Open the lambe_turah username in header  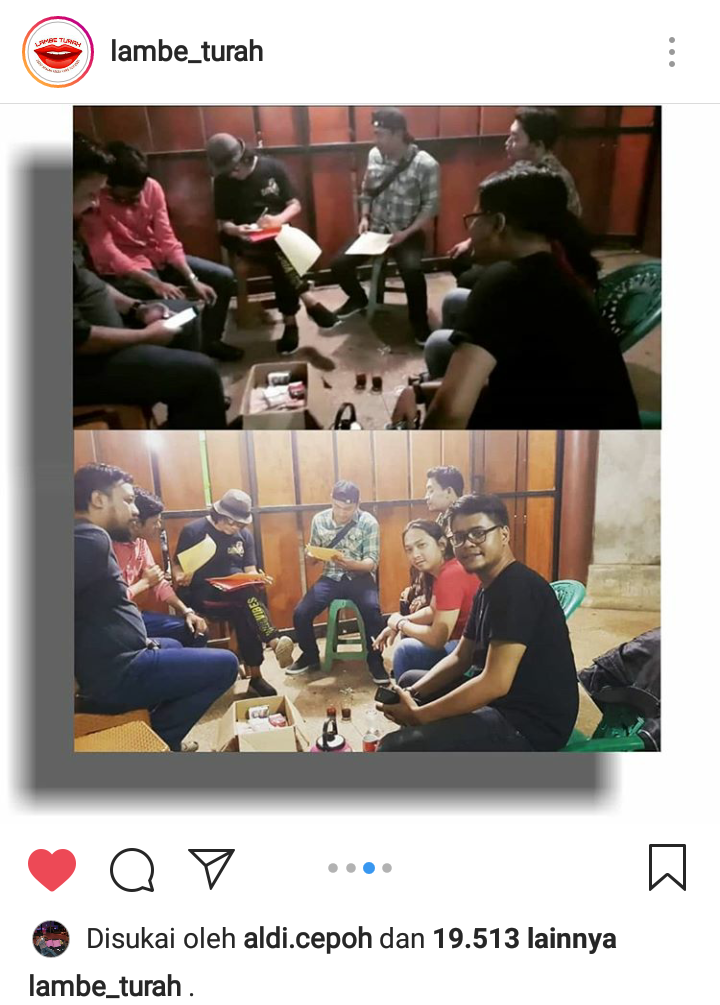[187, 51]
